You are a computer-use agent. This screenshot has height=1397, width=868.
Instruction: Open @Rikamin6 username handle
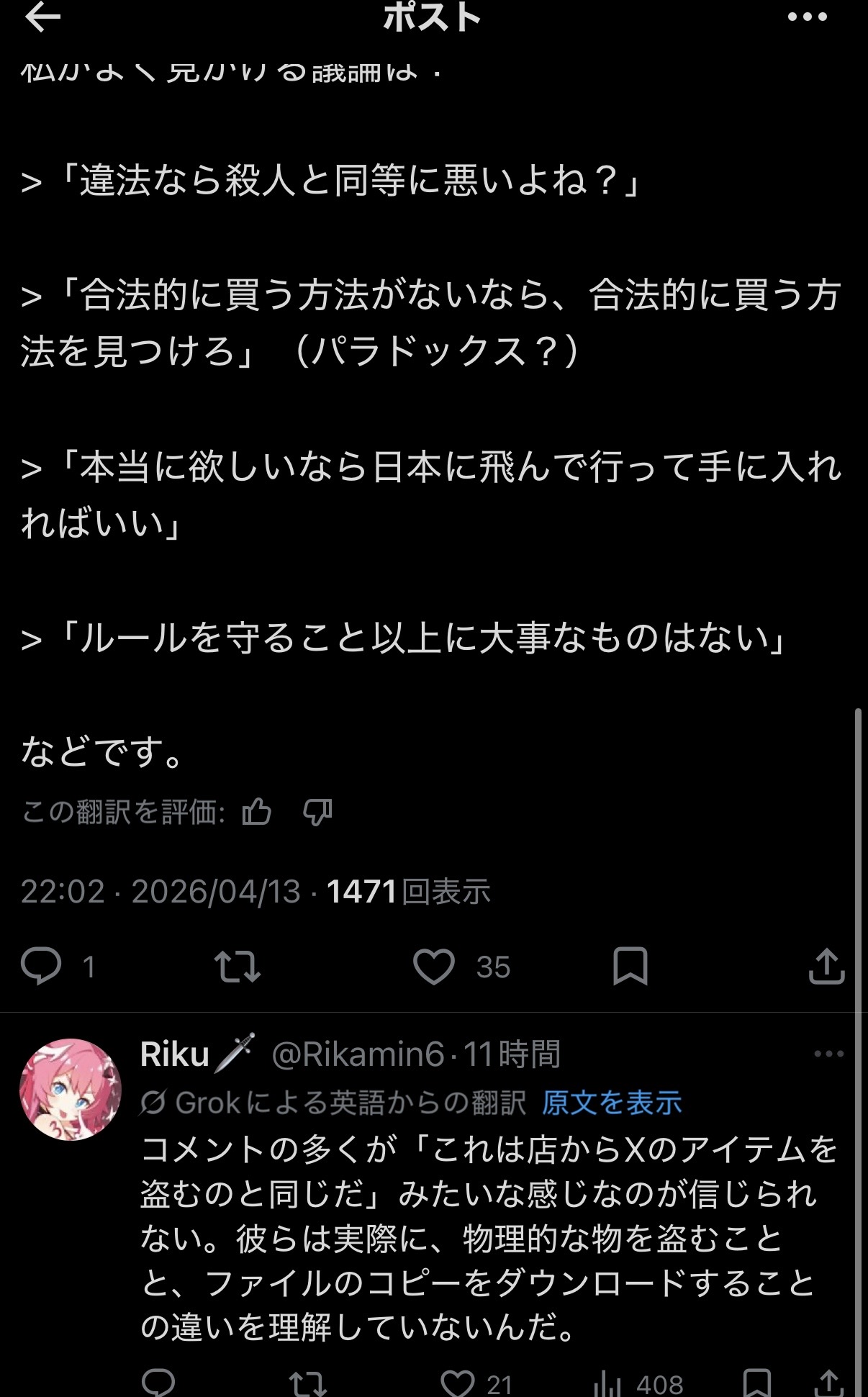358,1054
